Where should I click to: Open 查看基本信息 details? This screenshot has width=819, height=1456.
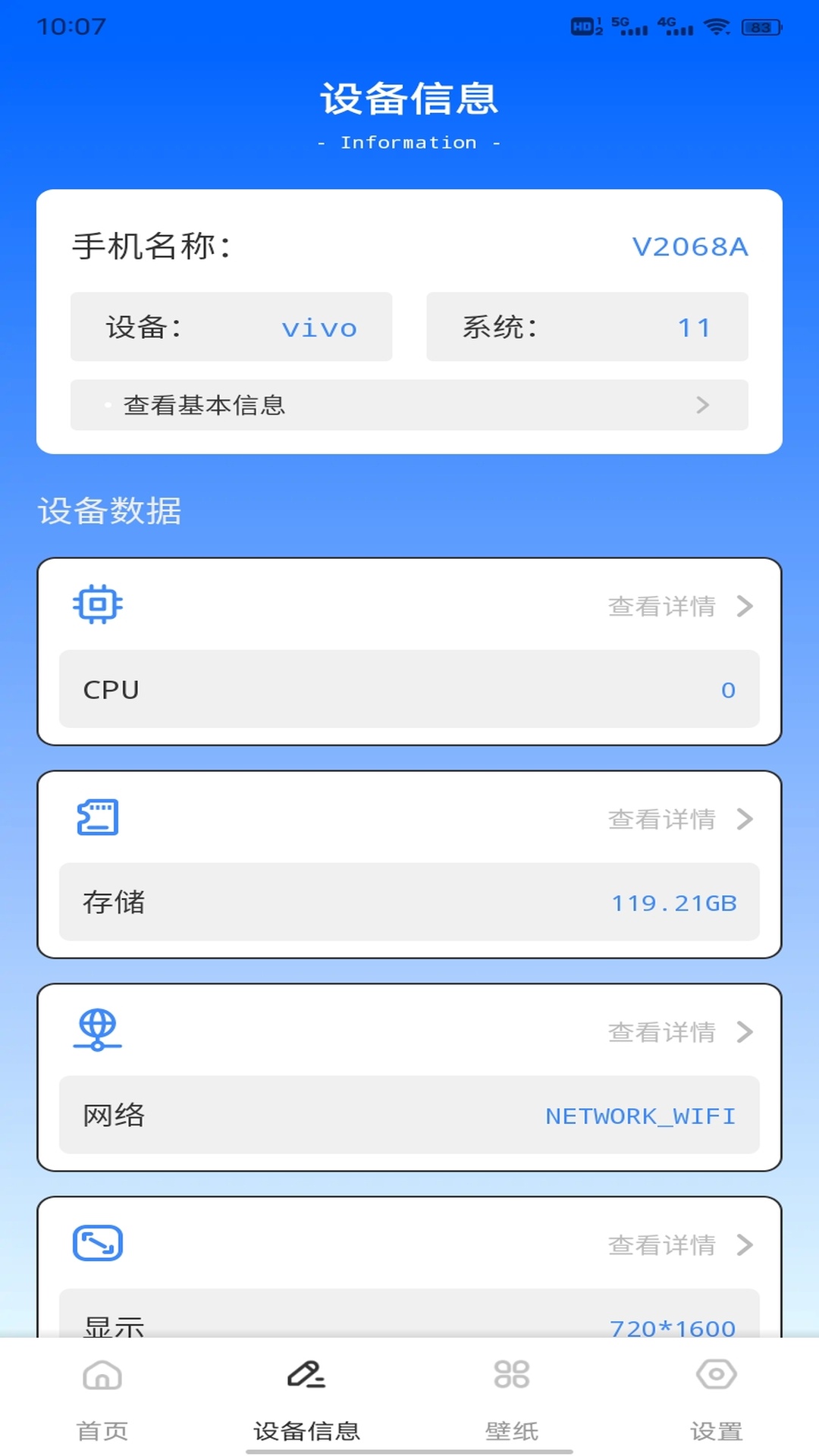coord(409,406)
